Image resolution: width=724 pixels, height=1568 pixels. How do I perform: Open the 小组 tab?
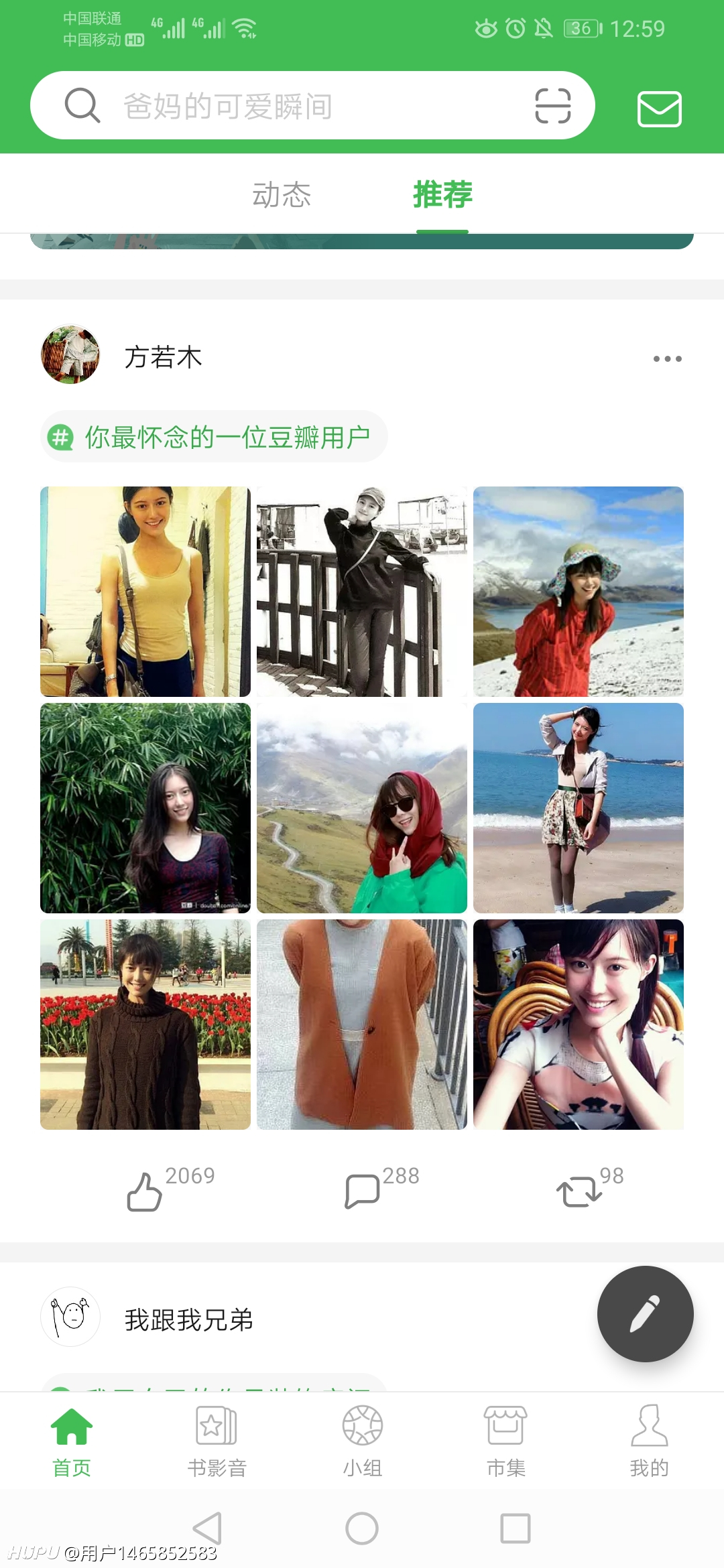(362, 1441)
